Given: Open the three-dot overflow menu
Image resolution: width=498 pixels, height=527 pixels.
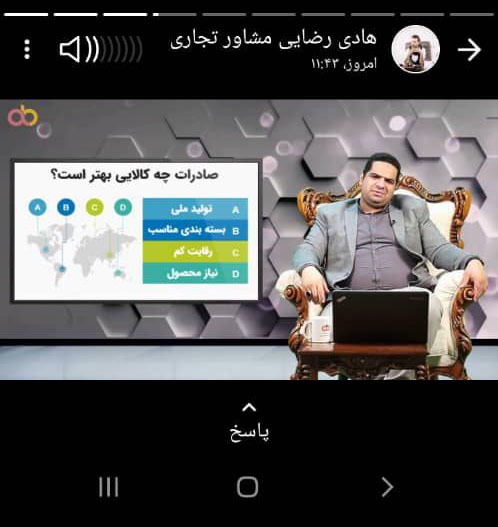Looking at the screenshot, I should click(x=27, y=49).
